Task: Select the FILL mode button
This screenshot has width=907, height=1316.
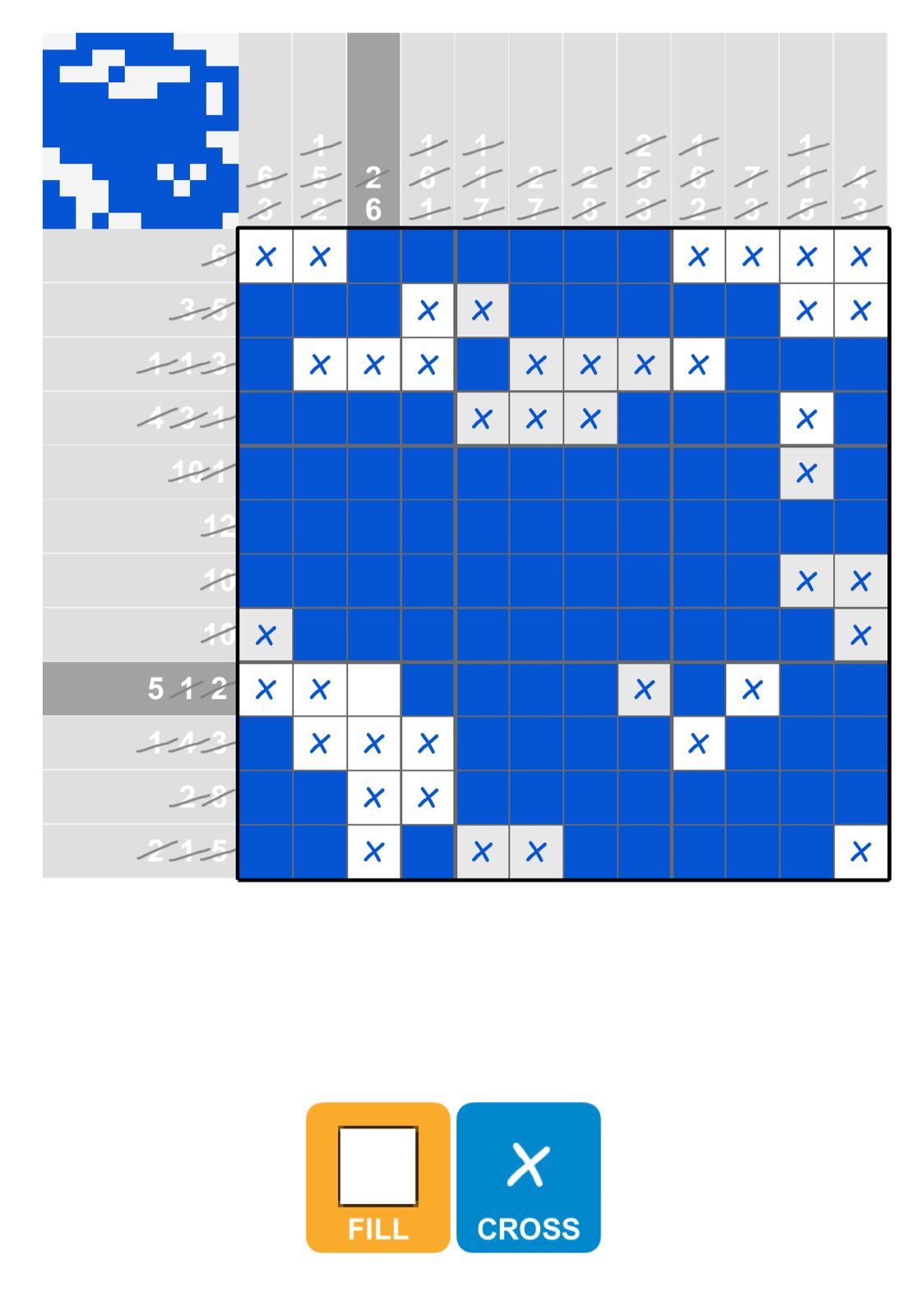Action: pos(377,1177)
